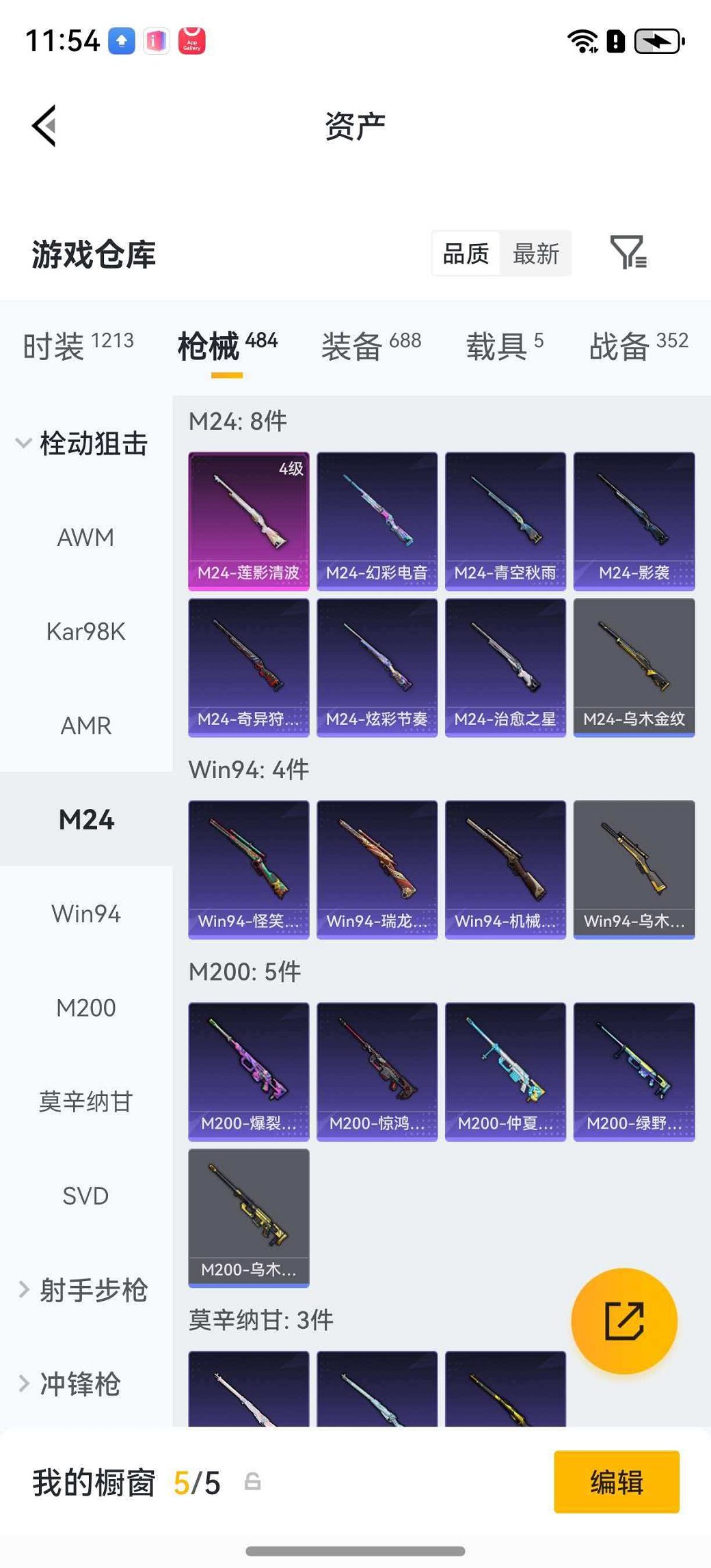Select AWM in the side list
This screenshot has width=711, height=1568.
[85, 538]
